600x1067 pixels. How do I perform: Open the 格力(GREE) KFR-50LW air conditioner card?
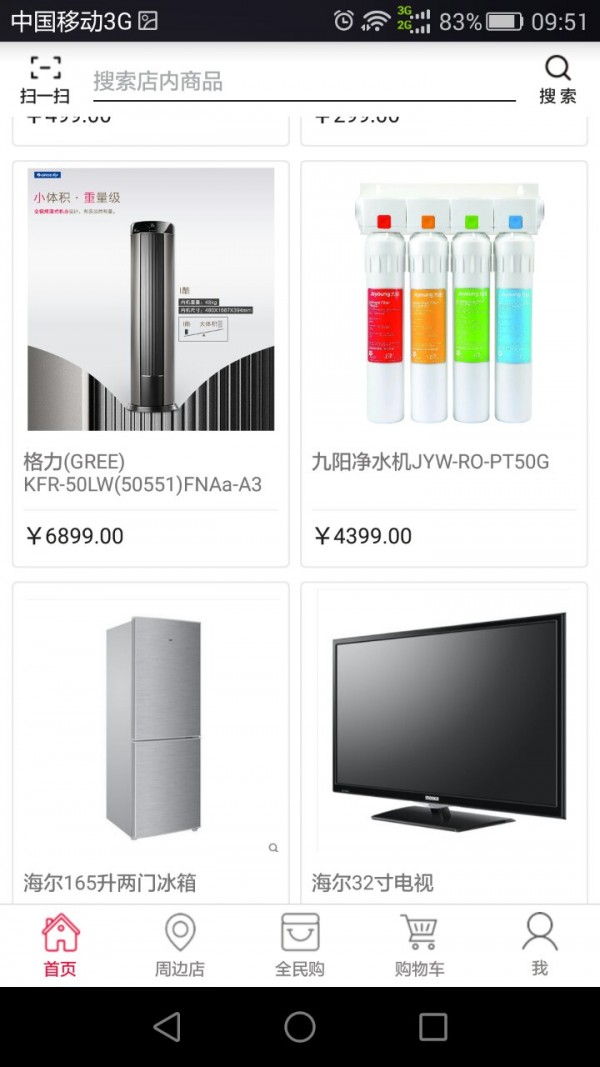coord(150,364)
